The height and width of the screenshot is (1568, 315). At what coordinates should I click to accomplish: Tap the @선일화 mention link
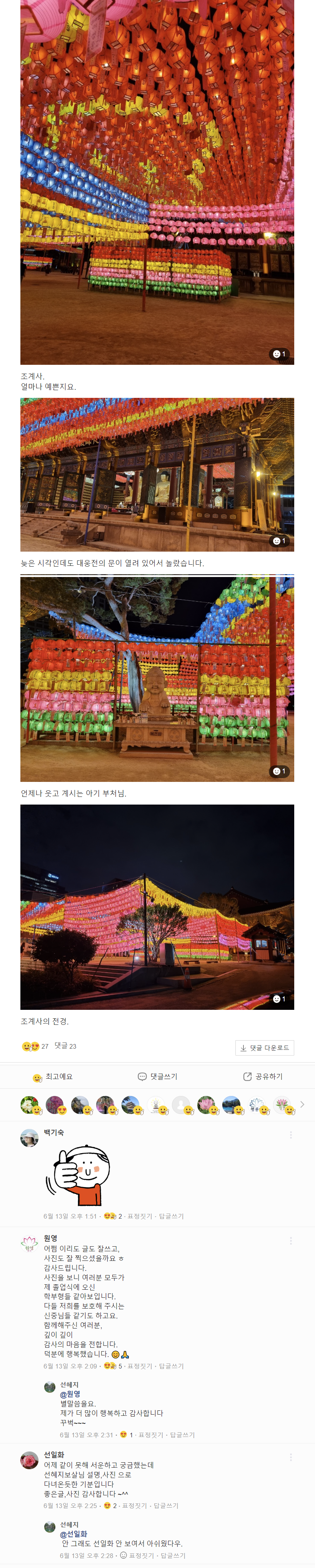pyautogui.click(x=74, y=1534)
